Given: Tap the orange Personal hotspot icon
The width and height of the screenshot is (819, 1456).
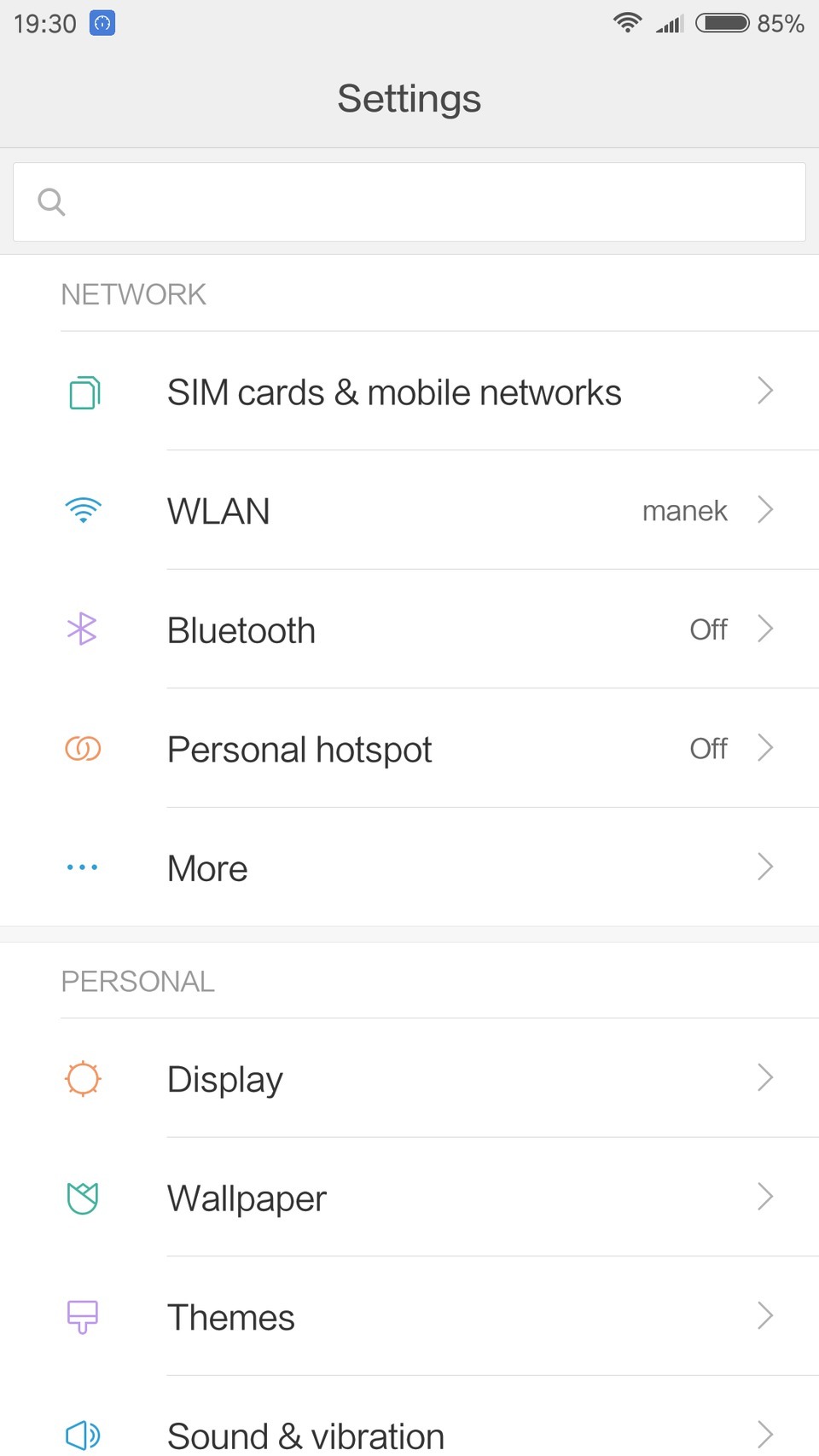Looking at the screenshot, I should pos(82,749).
